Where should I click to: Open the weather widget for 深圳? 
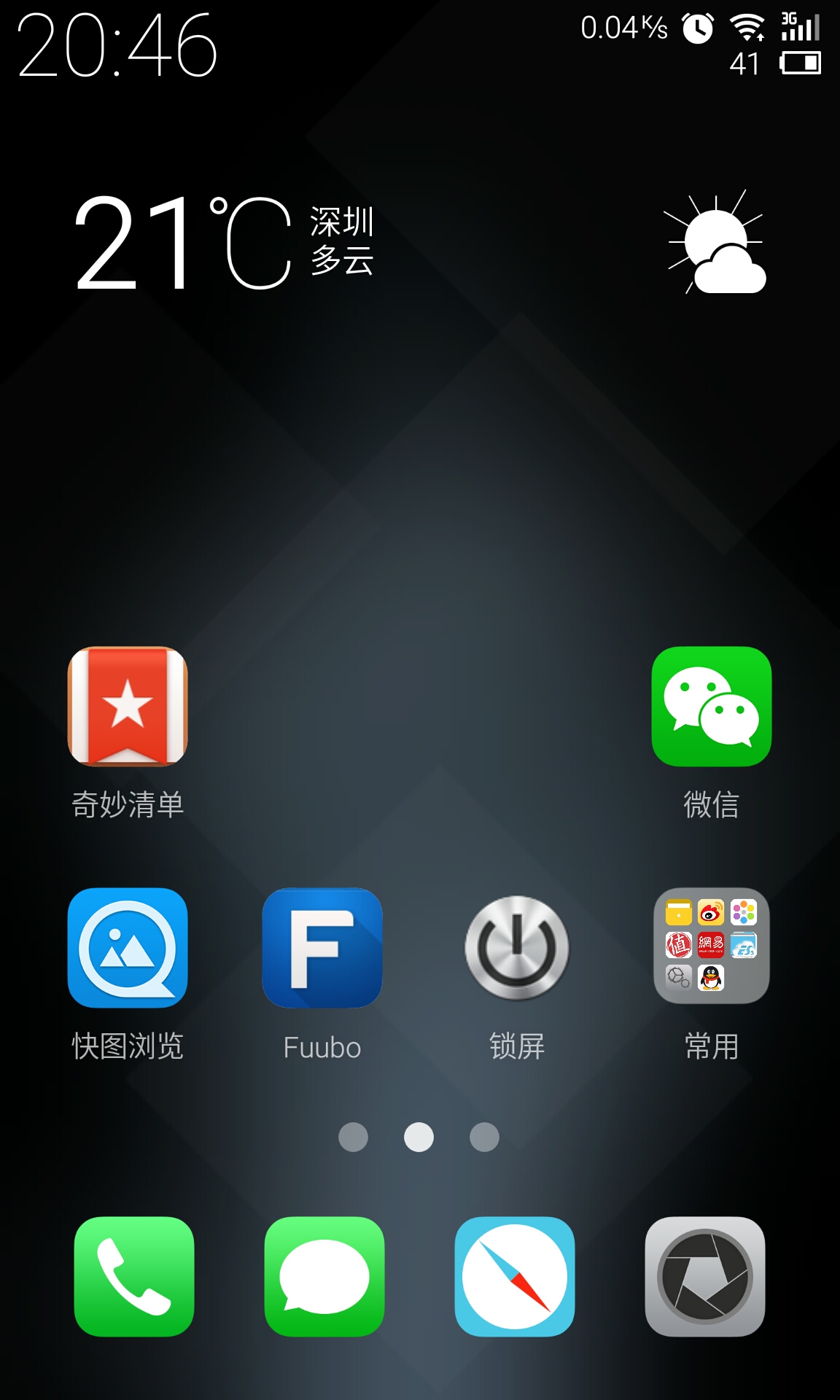click(420, 242)
